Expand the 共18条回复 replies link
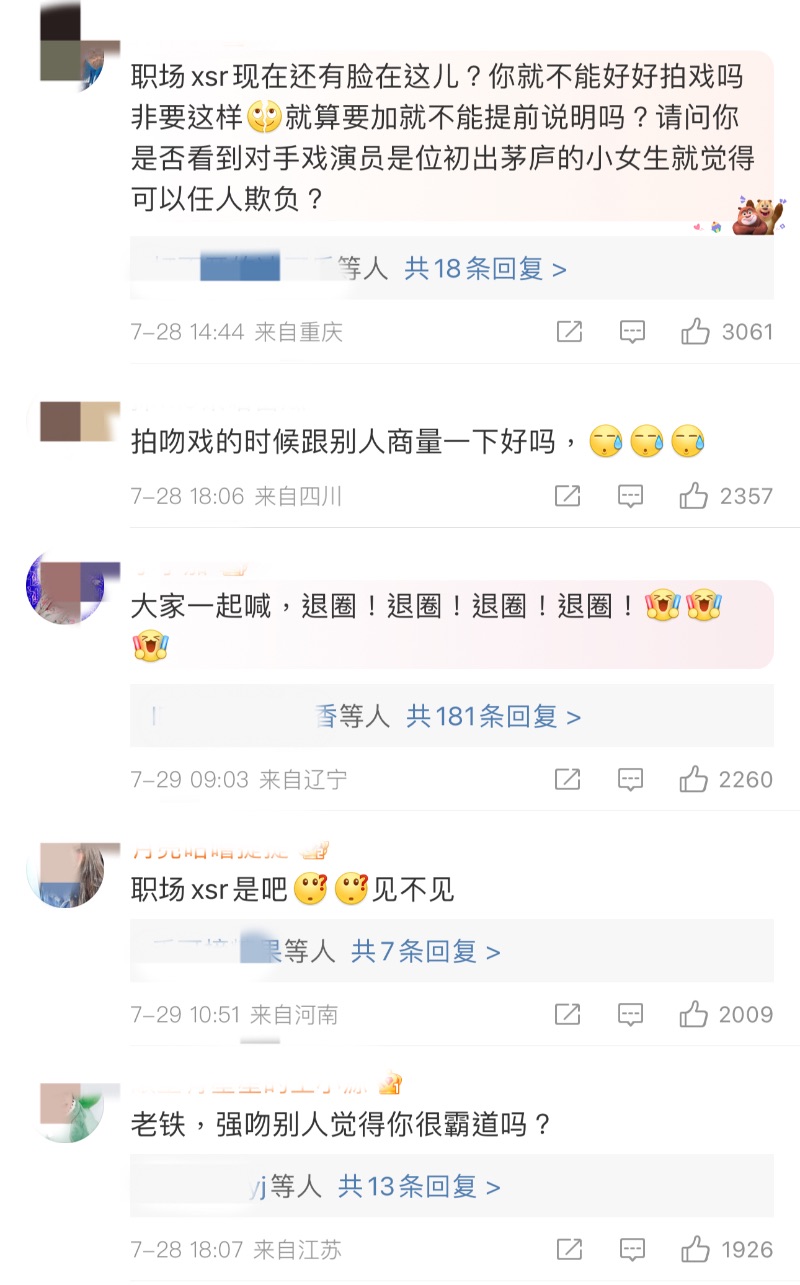This screenshot has height=1285, width=800. [485, 268]
